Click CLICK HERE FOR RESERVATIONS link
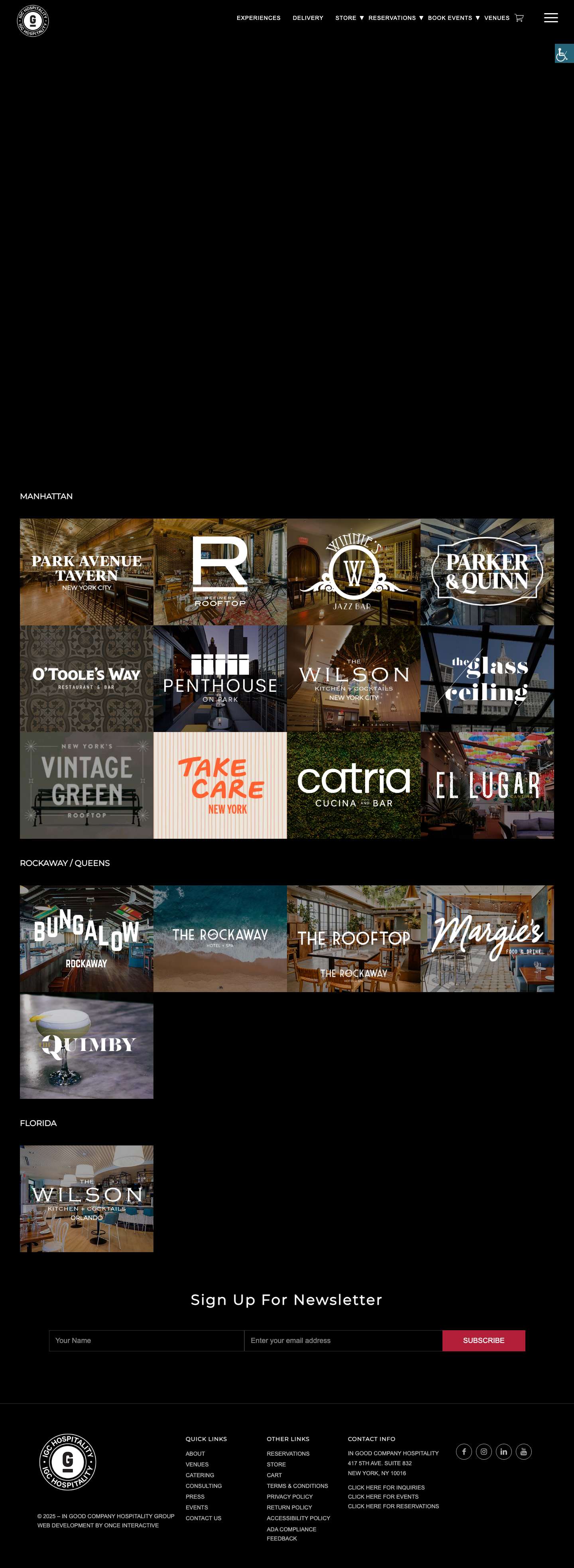This screenshot has height=1568, width=574. (393, 1506)
